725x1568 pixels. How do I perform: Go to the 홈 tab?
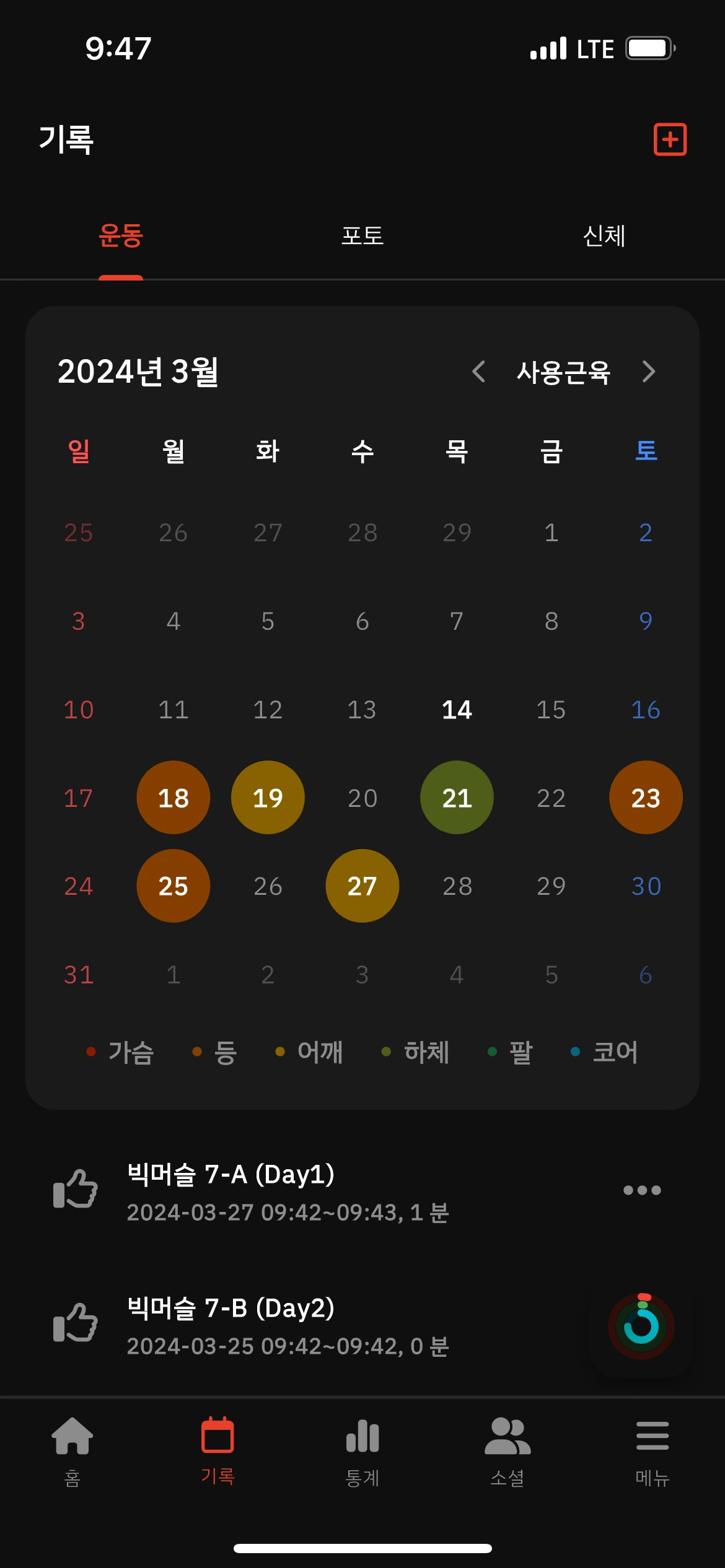[x=72, y=1450]
